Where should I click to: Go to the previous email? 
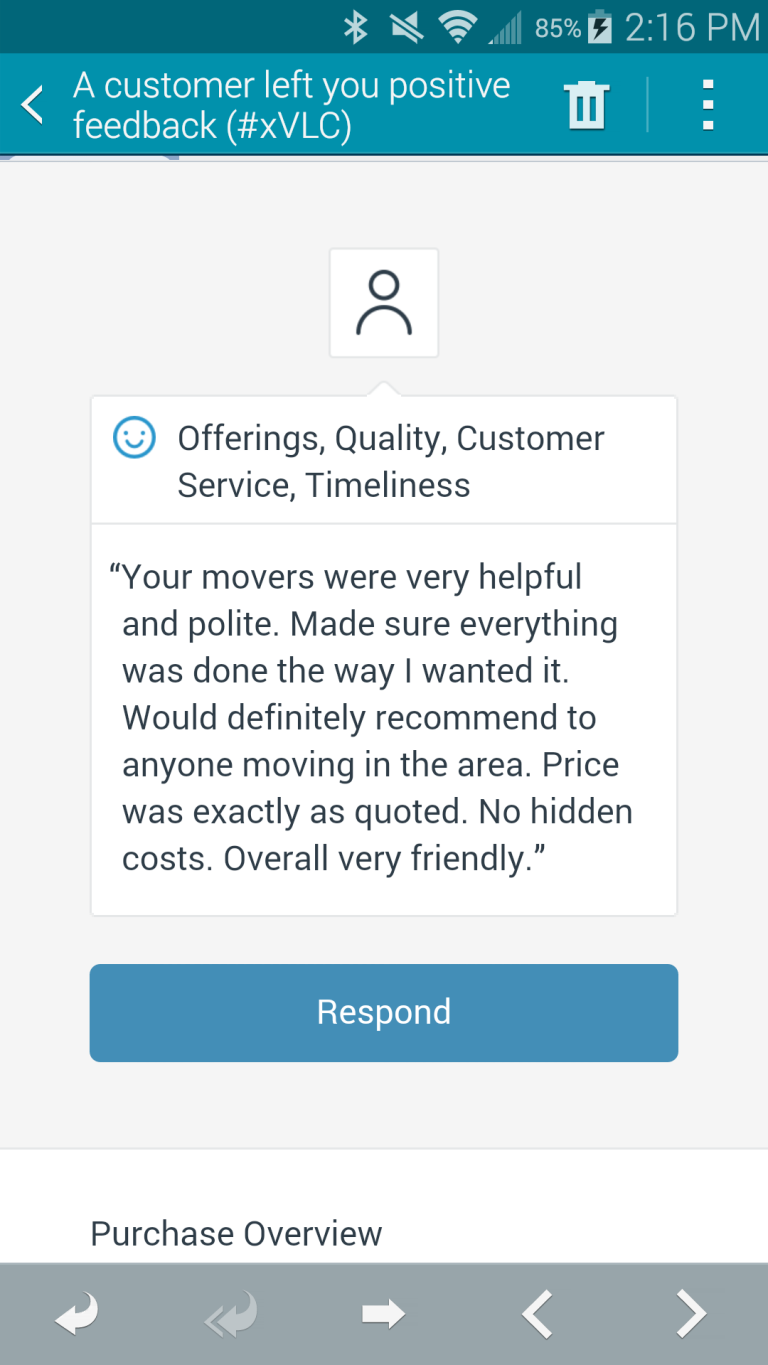(537, 1314)
